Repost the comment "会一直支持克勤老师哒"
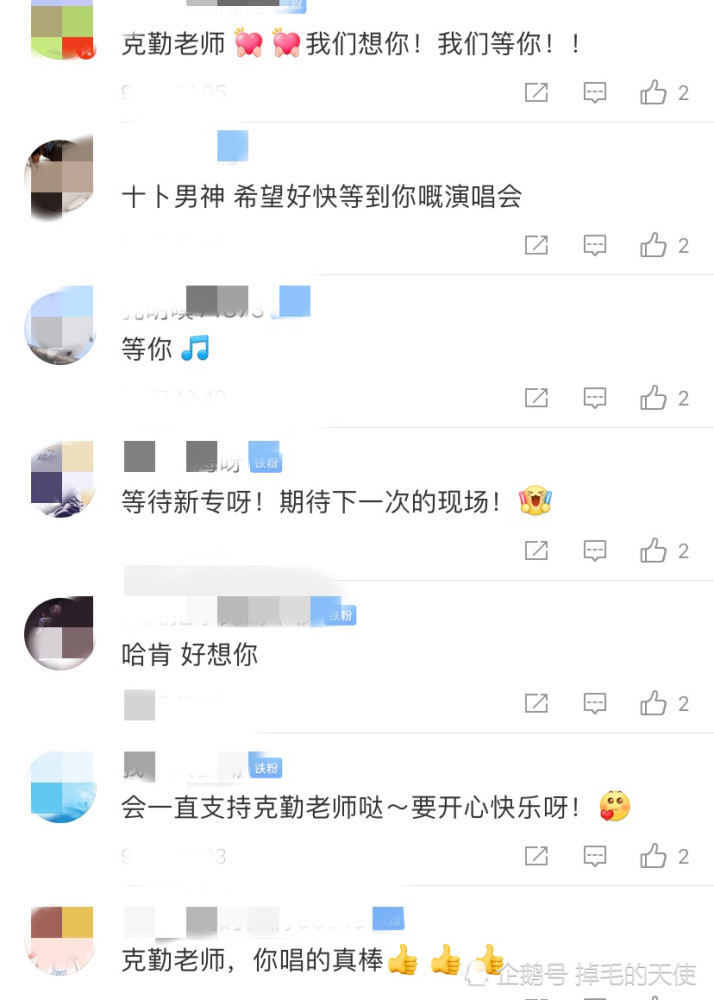The image size is (714, 1000). point(537,856)
